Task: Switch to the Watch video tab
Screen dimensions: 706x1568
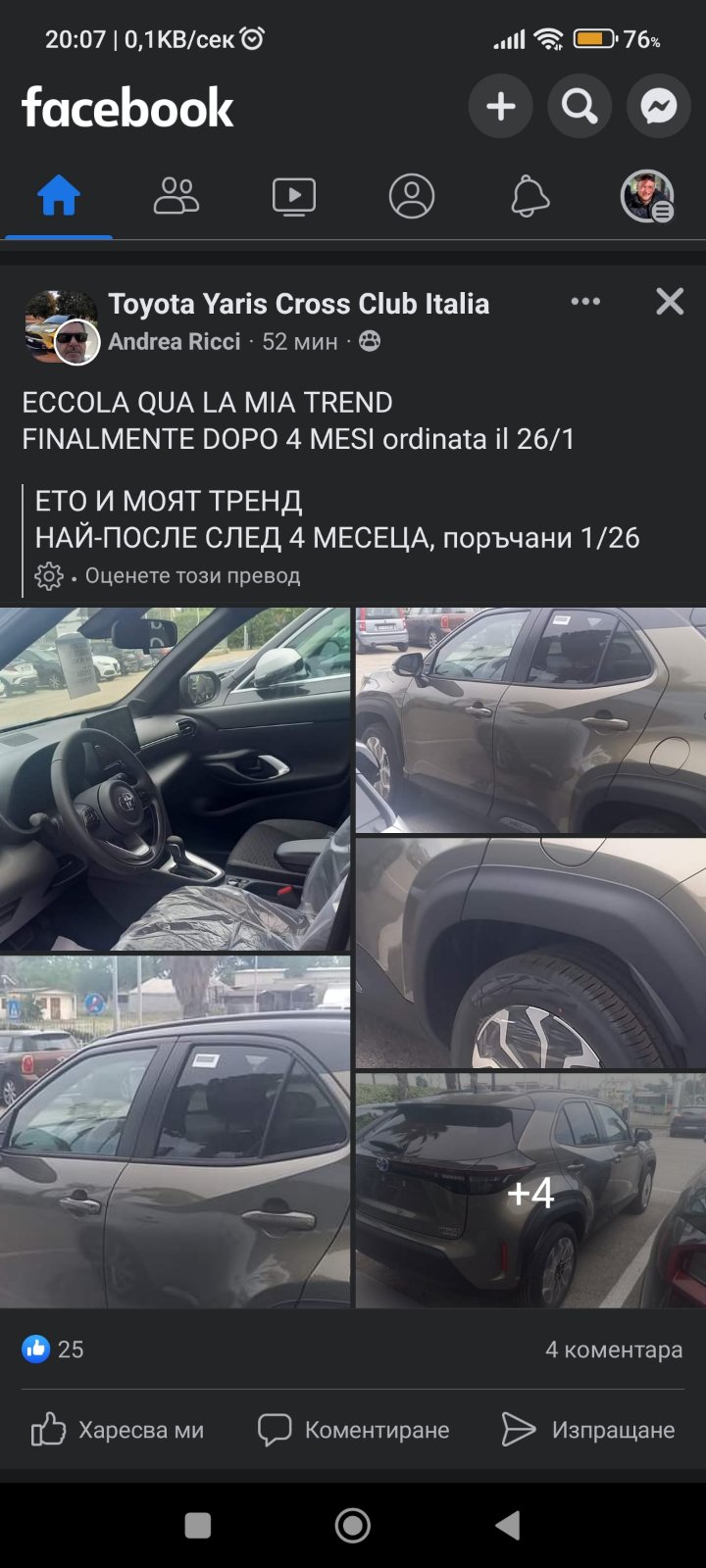Action: (294, 196)
